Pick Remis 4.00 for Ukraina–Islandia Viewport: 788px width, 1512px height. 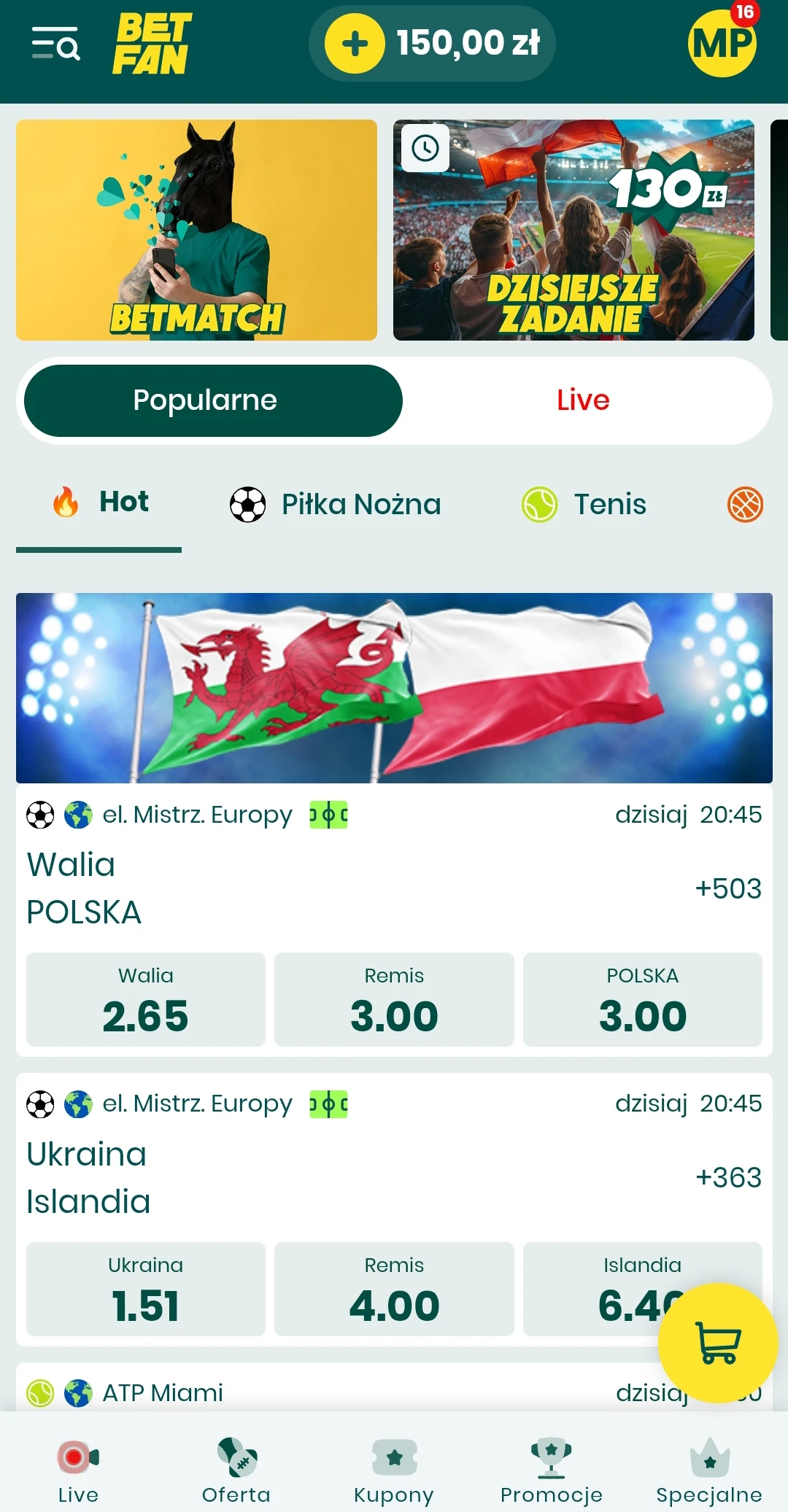point(394,1289)
